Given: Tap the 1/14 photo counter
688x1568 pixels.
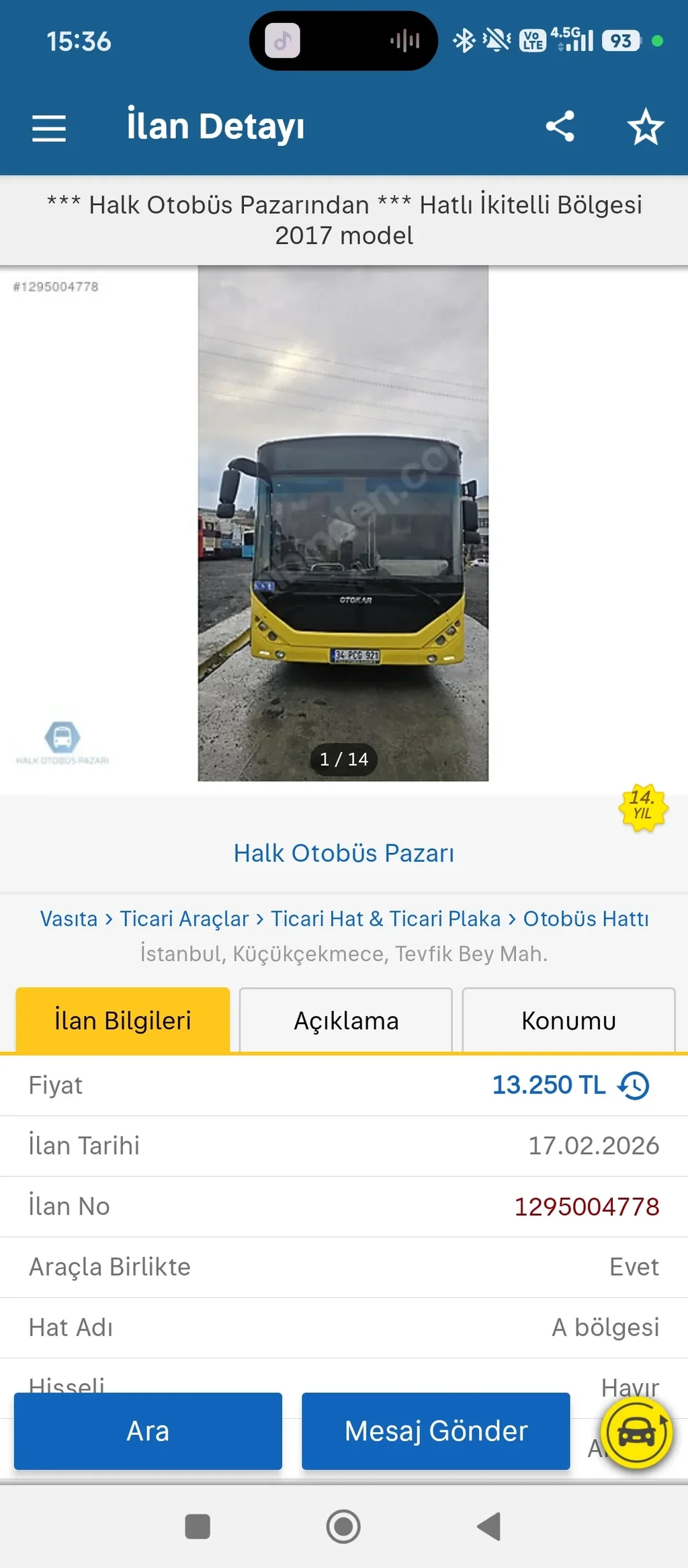Looking at the screenshot, I should click(x=344, y=760).
